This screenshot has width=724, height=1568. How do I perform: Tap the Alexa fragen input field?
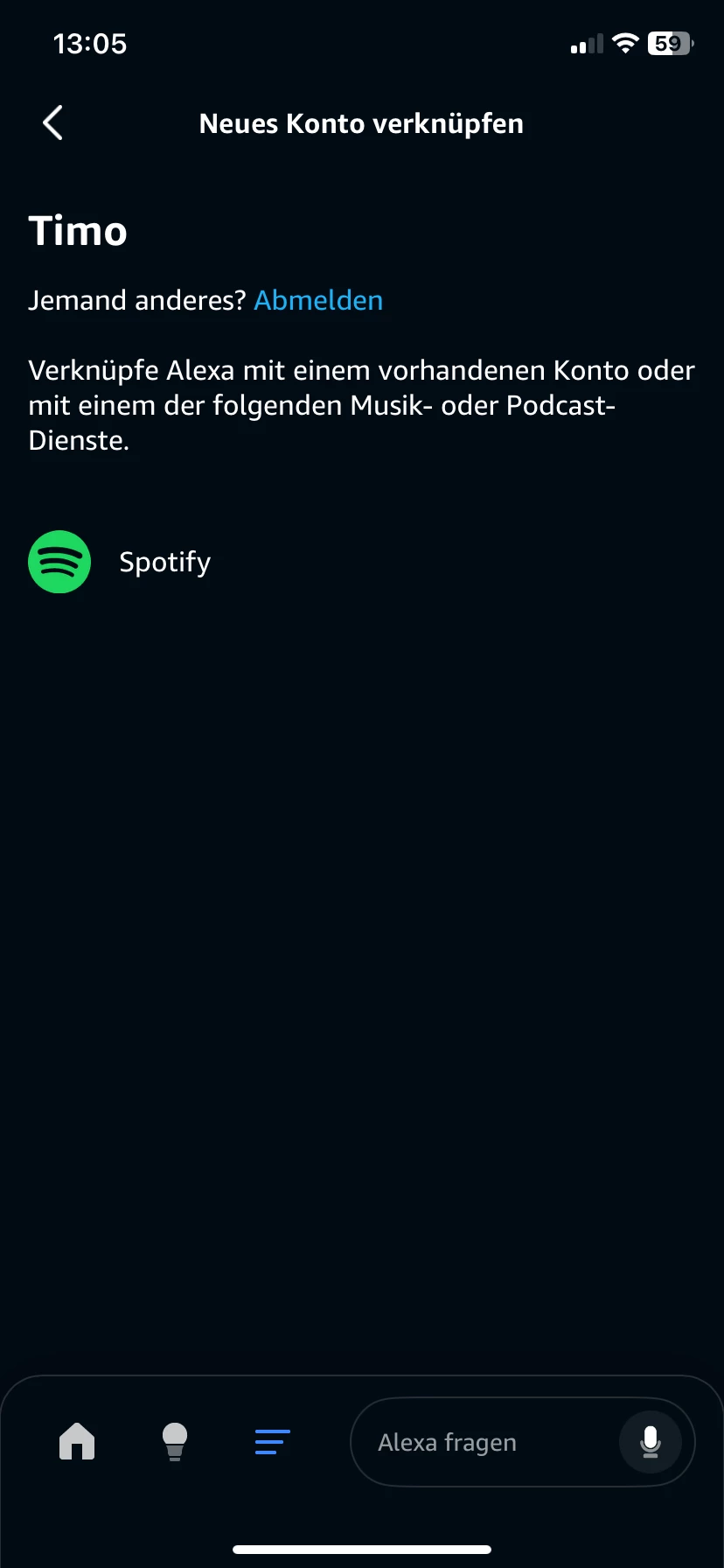pos(472,1442)
